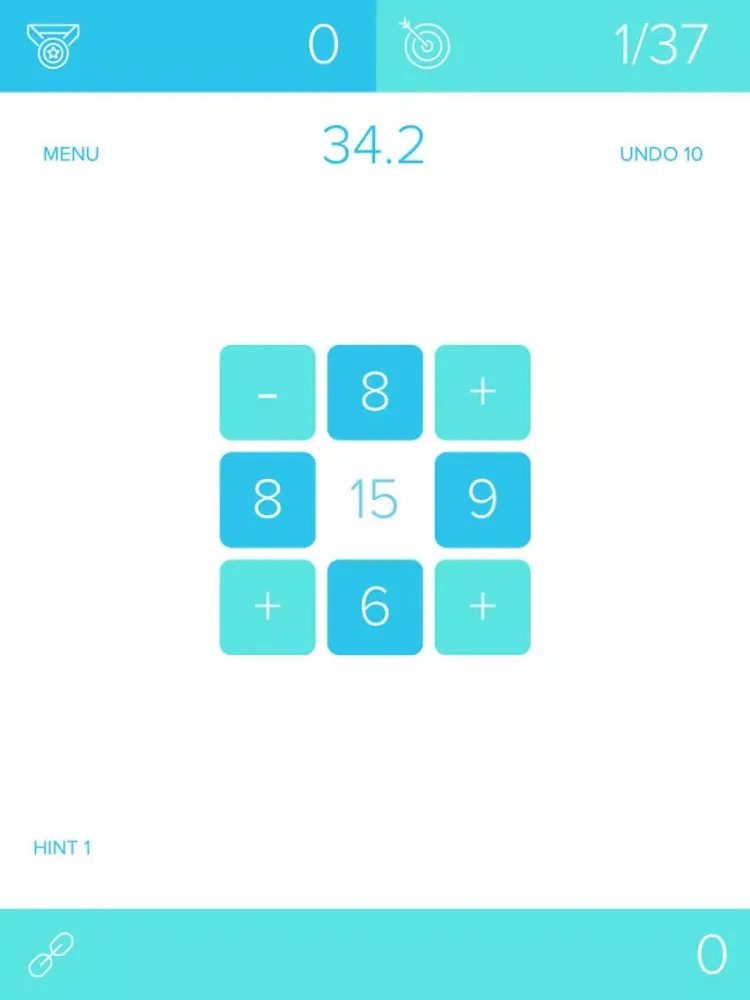Tap UNDO 10 to undo a move
Viewport: 750px width, 1000px height.
[x=661, y=154]
